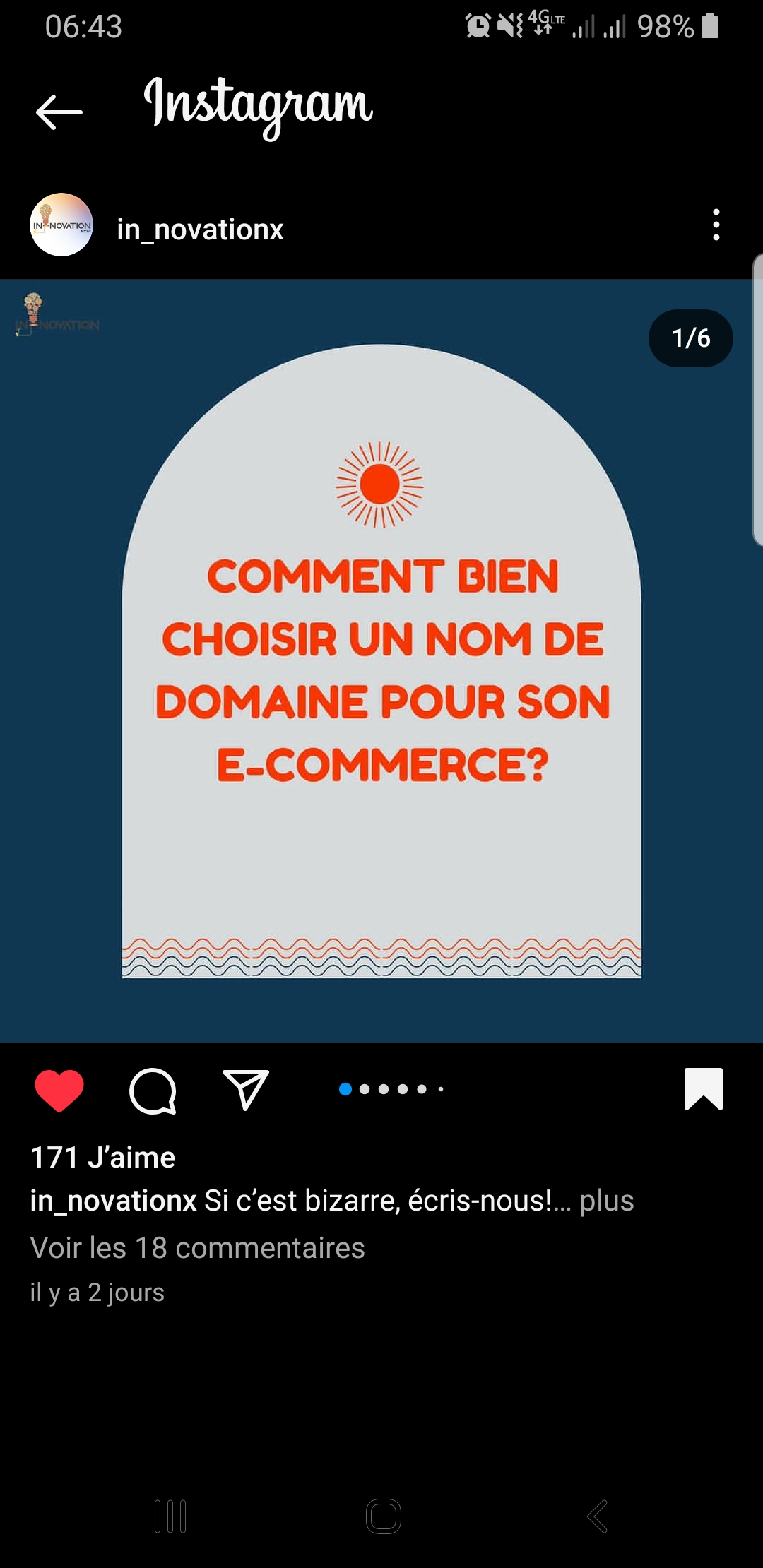Open the post's three-dot options menu
This screenshot has width=763, height=1568.
tap(716, 225)
